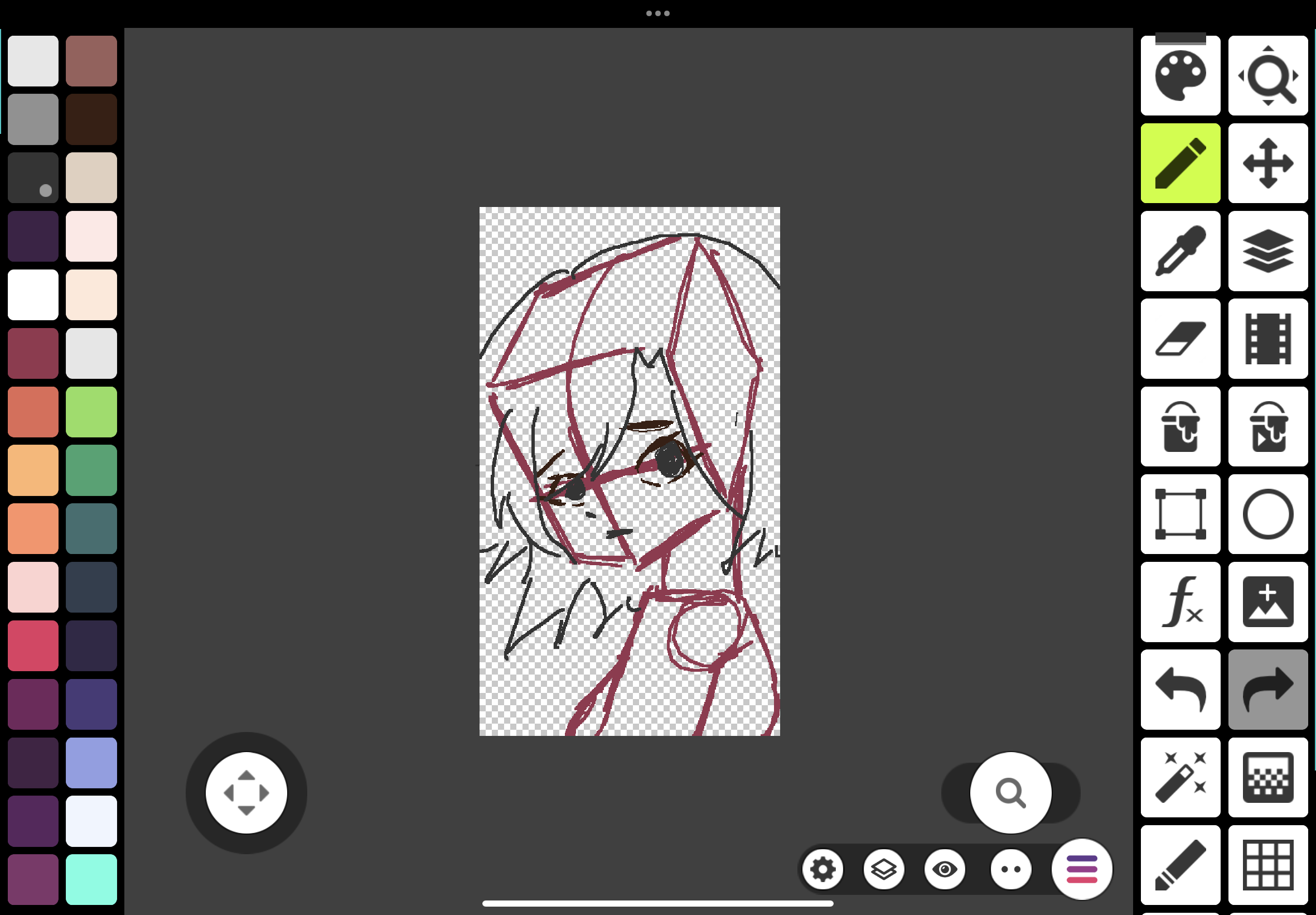Add an image to the canvas
This screenshot has width=1316, height=915.
pos(1267,602)
